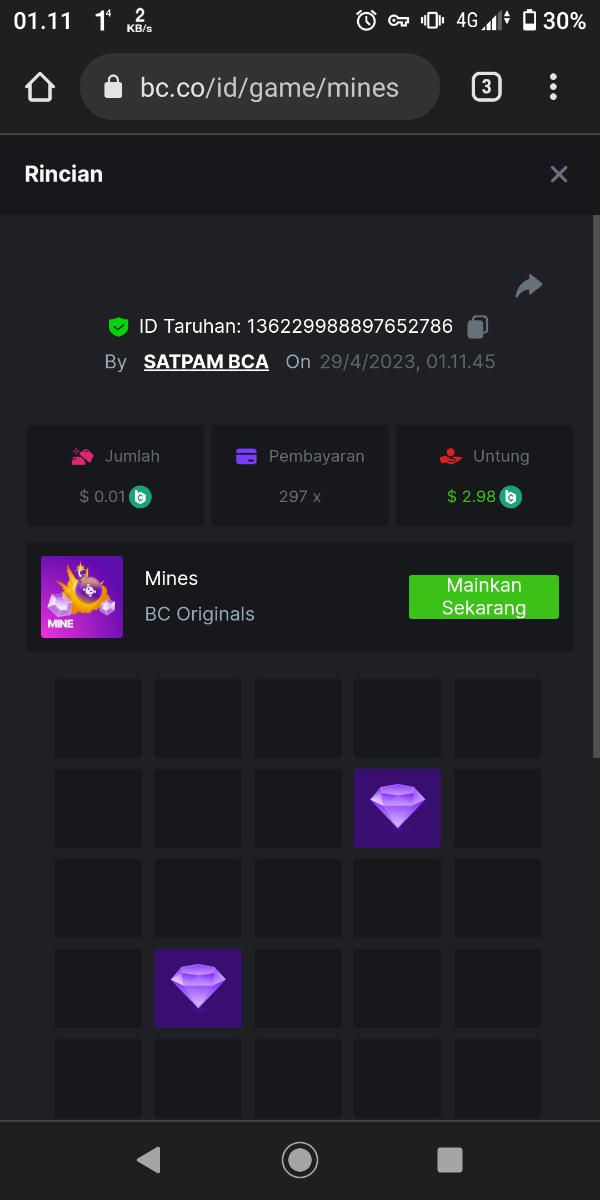600x1200 pixels.
Task: Close the Rincian dialog
Action: [x=558, y=174]
